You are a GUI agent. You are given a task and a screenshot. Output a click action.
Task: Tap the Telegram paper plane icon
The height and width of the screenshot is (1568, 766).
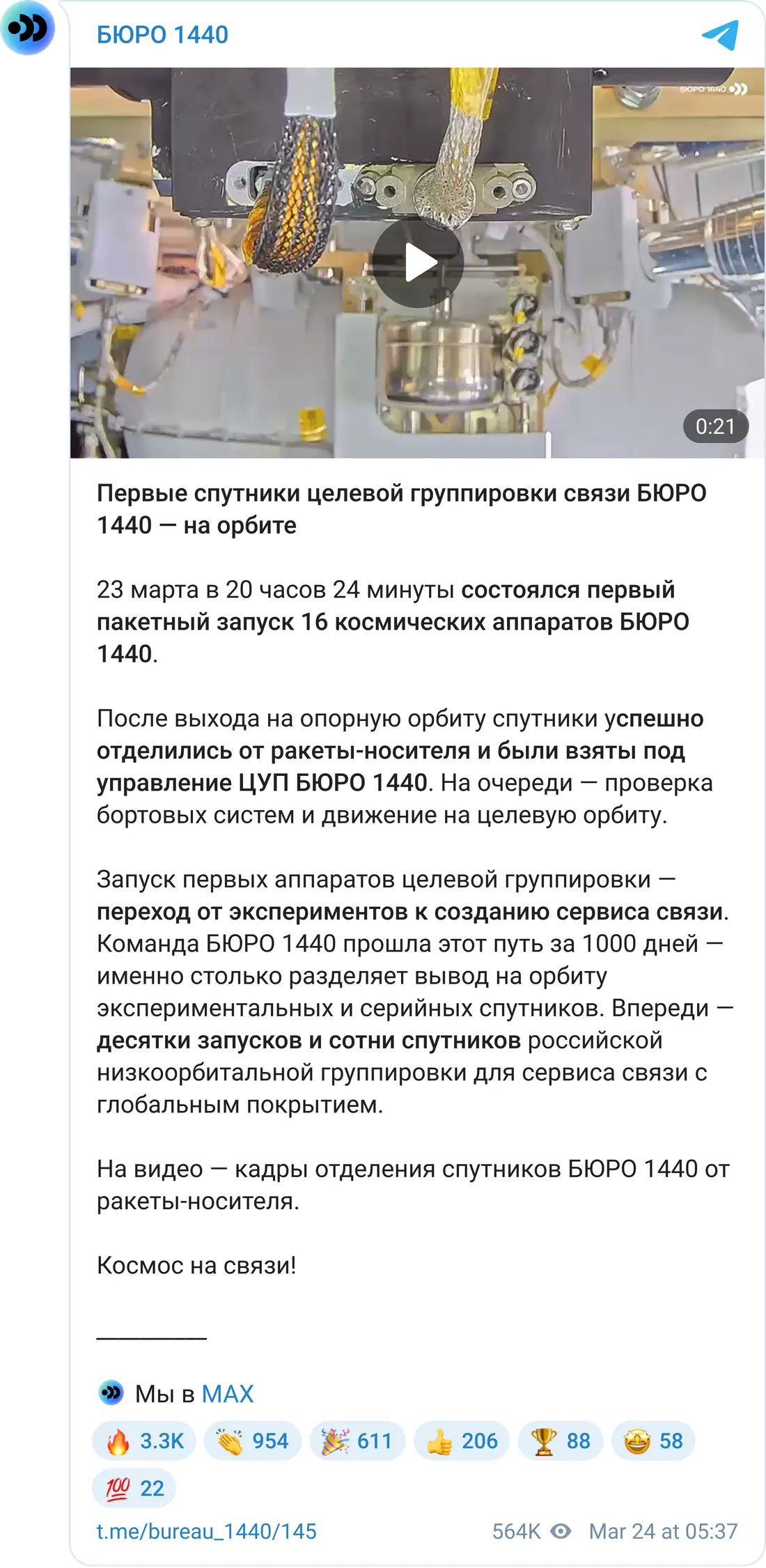point(719,35)
